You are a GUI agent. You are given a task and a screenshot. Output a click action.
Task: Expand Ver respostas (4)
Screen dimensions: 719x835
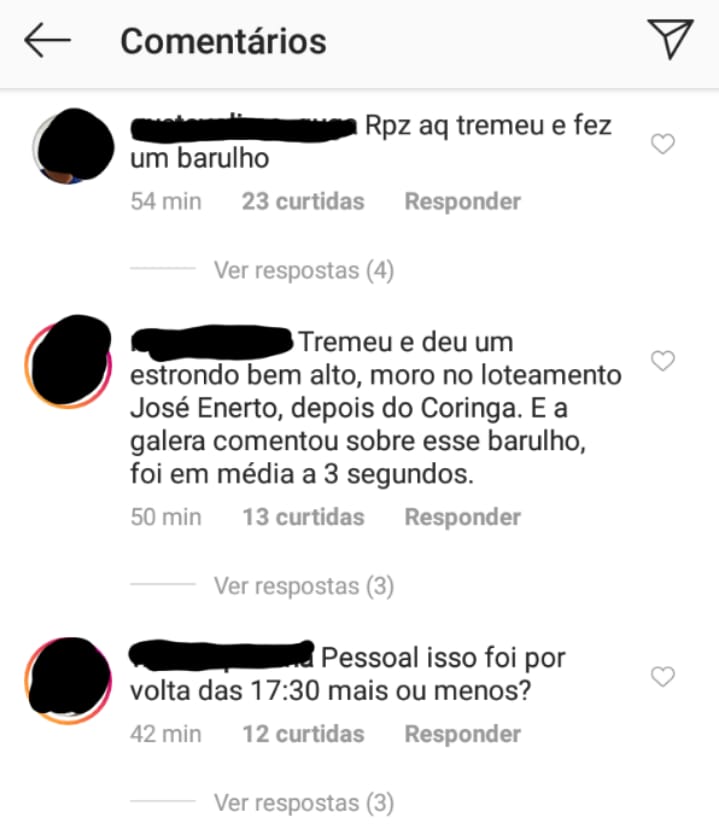point(303,270)
